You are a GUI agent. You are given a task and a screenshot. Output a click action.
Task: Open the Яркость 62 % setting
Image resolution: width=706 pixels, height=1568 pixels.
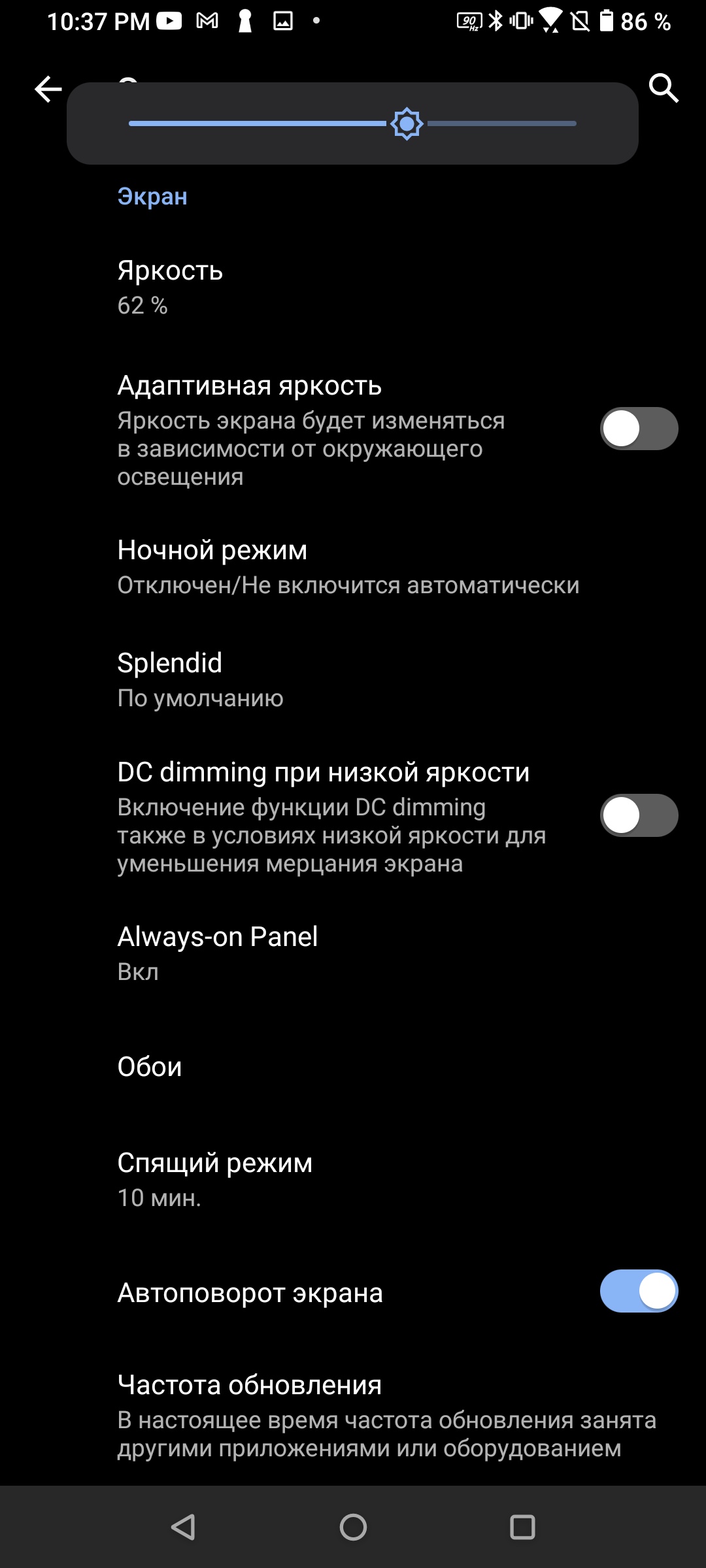point(170,287)
